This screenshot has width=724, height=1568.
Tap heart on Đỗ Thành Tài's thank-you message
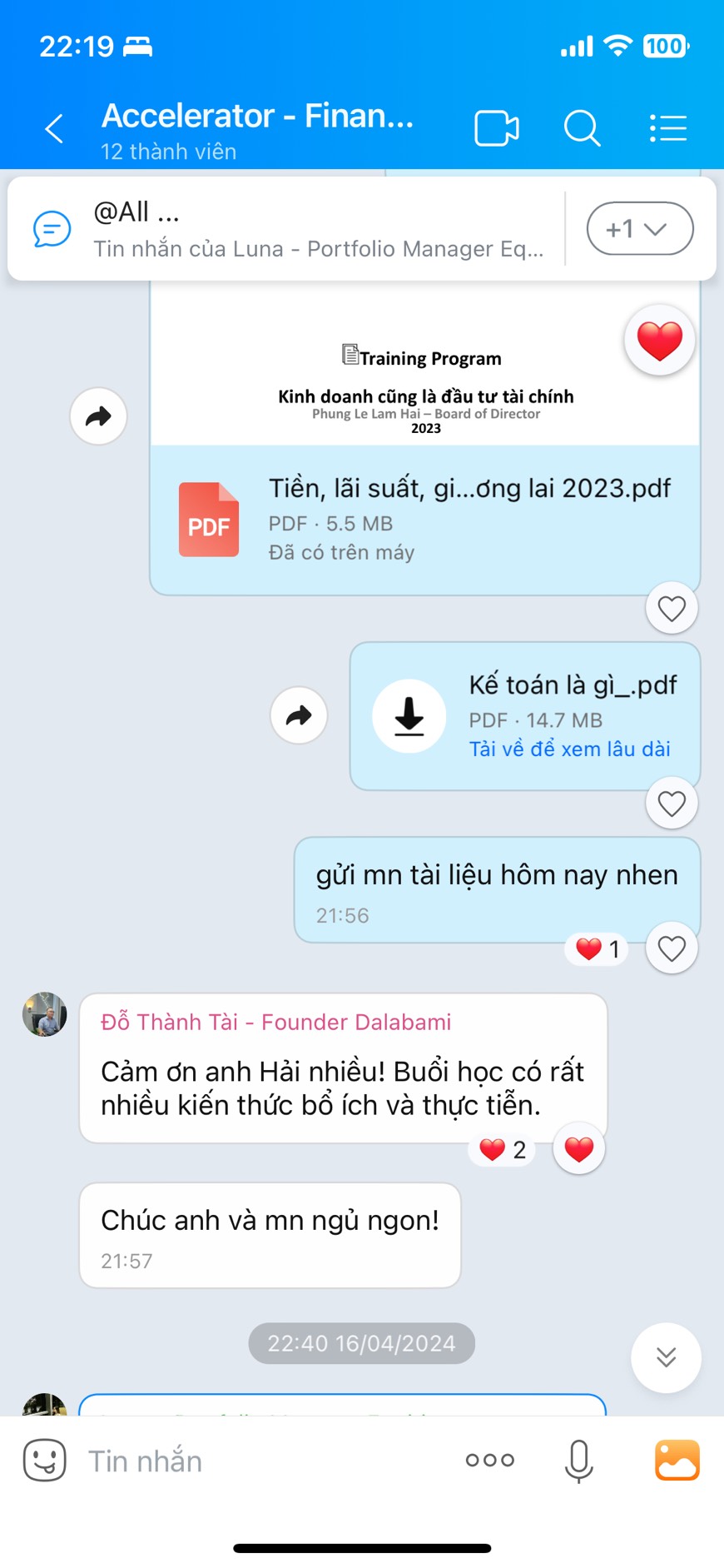point(578,1149)
